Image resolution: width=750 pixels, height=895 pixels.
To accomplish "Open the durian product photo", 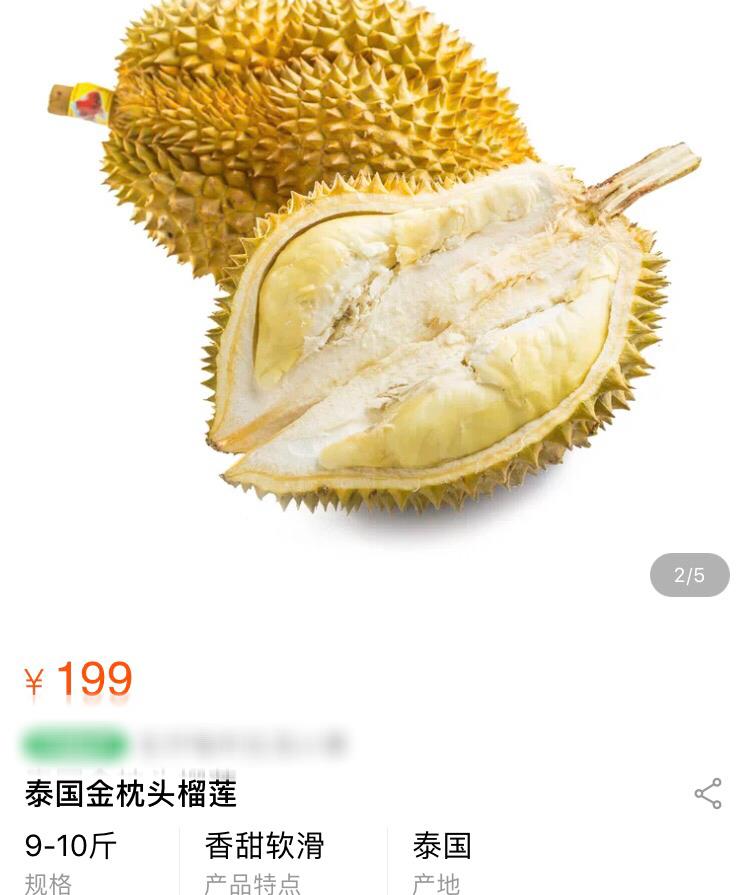I will coord(375,280).
